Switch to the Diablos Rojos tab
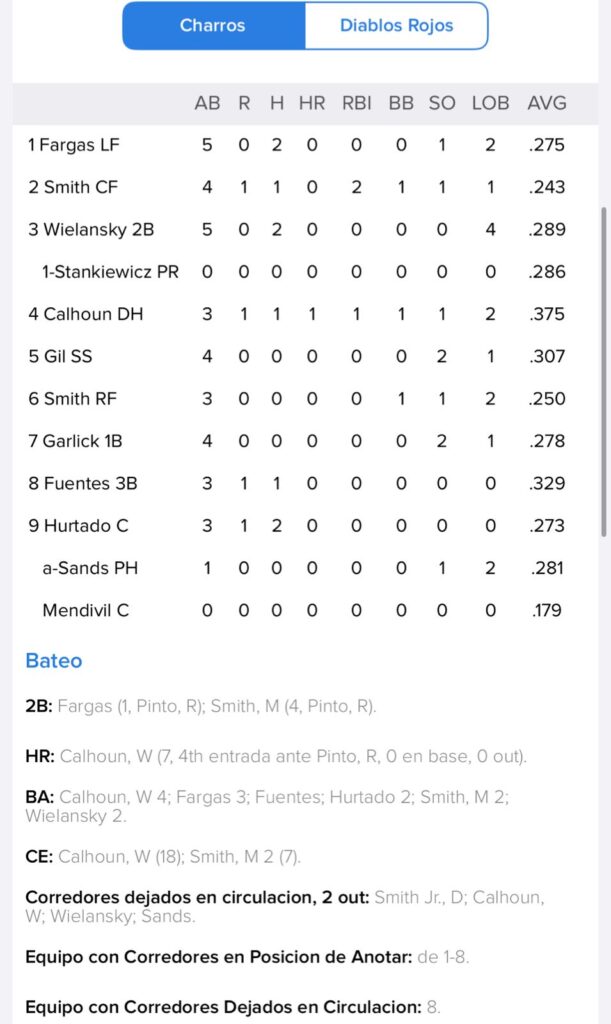The image size is (611, 1024). pyautogui.click(x=396, y=26)
